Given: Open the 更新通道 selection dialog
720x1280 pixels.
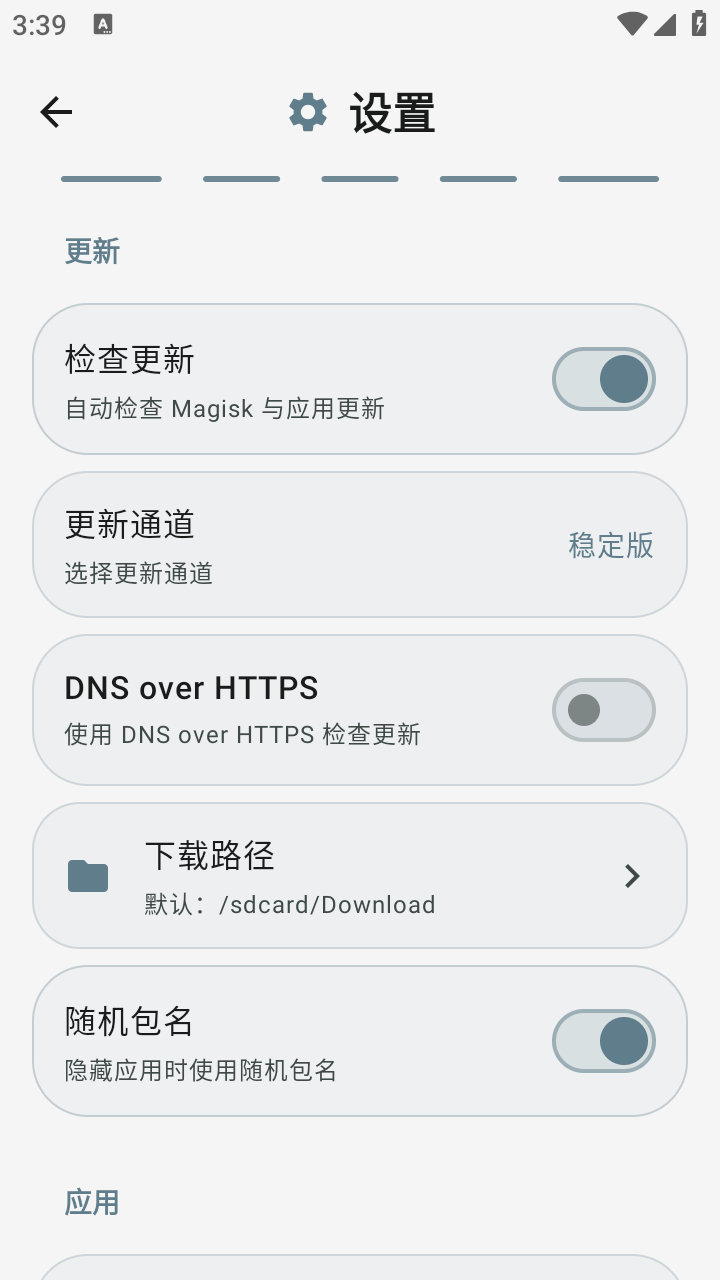Looking at the screenshot, I should pos(360,545).
